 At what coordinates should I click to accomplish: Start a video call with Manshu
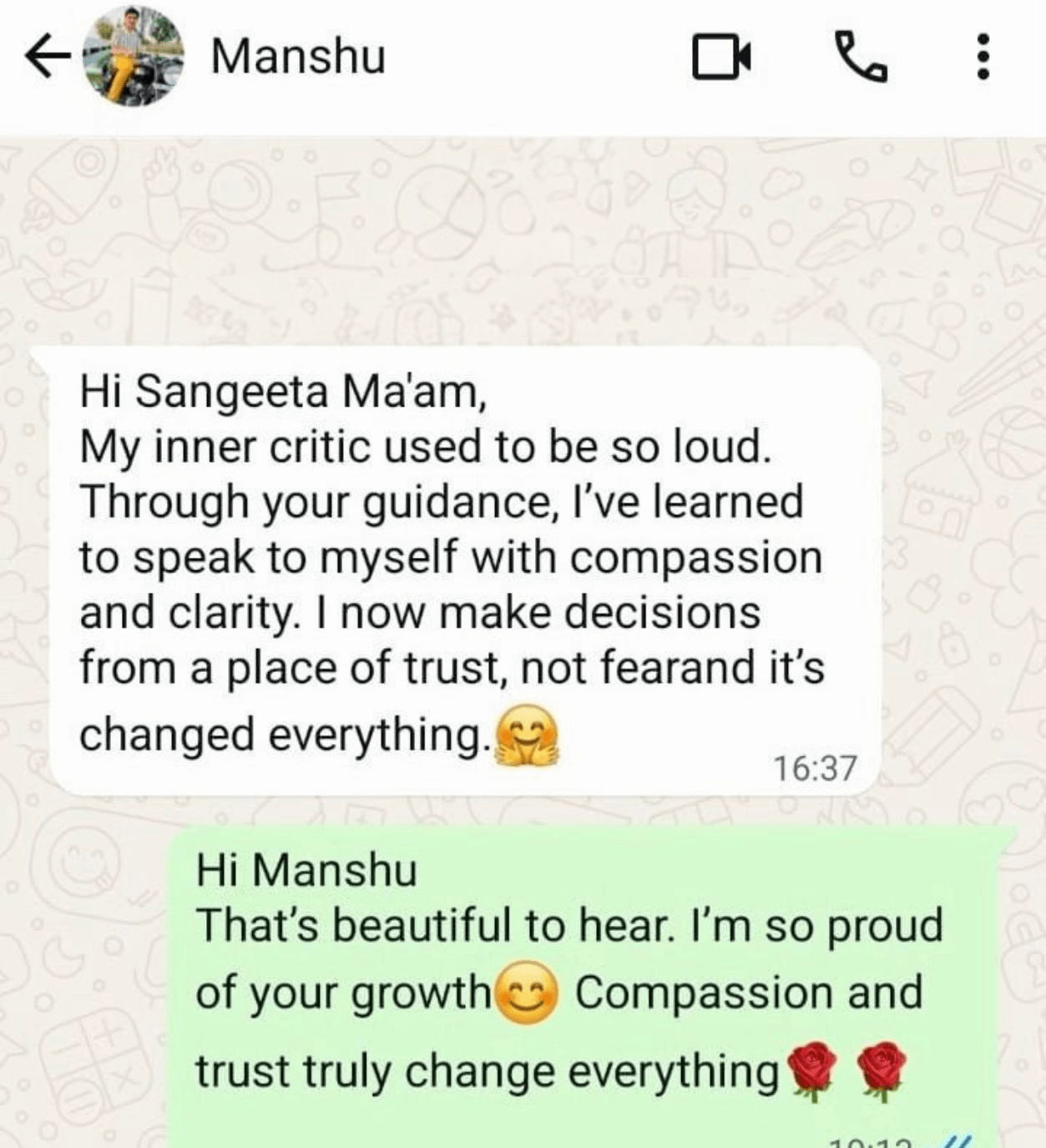tap(721, 58)
